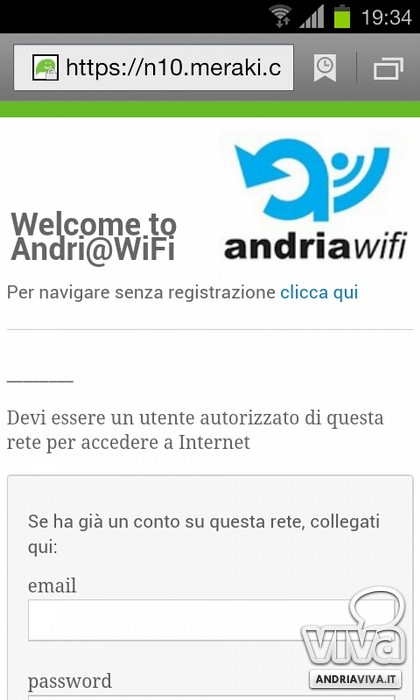Open the browser windows tab switcher
420x700 pixels.
coord(388,68)
